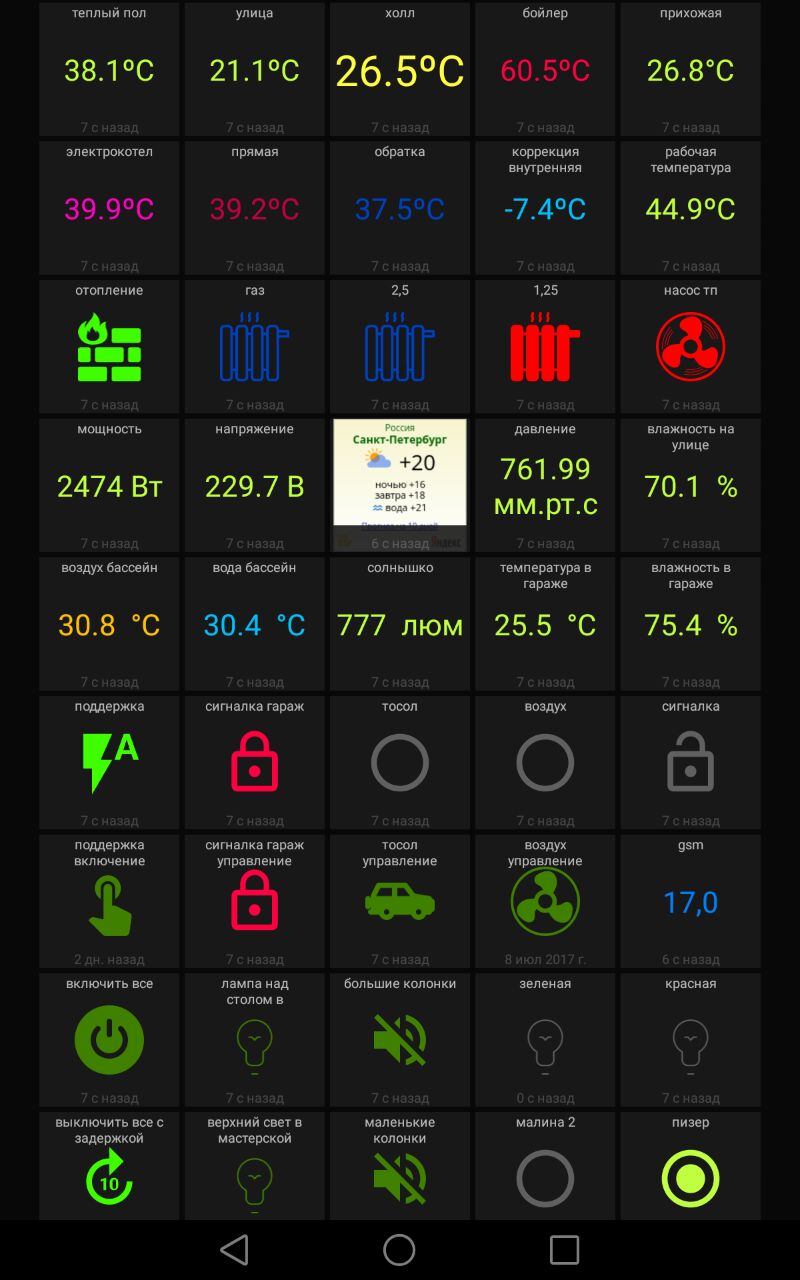The image size is (800, 1280).
Task: Toggle the сигналка гараж lock
Action: 254,762
